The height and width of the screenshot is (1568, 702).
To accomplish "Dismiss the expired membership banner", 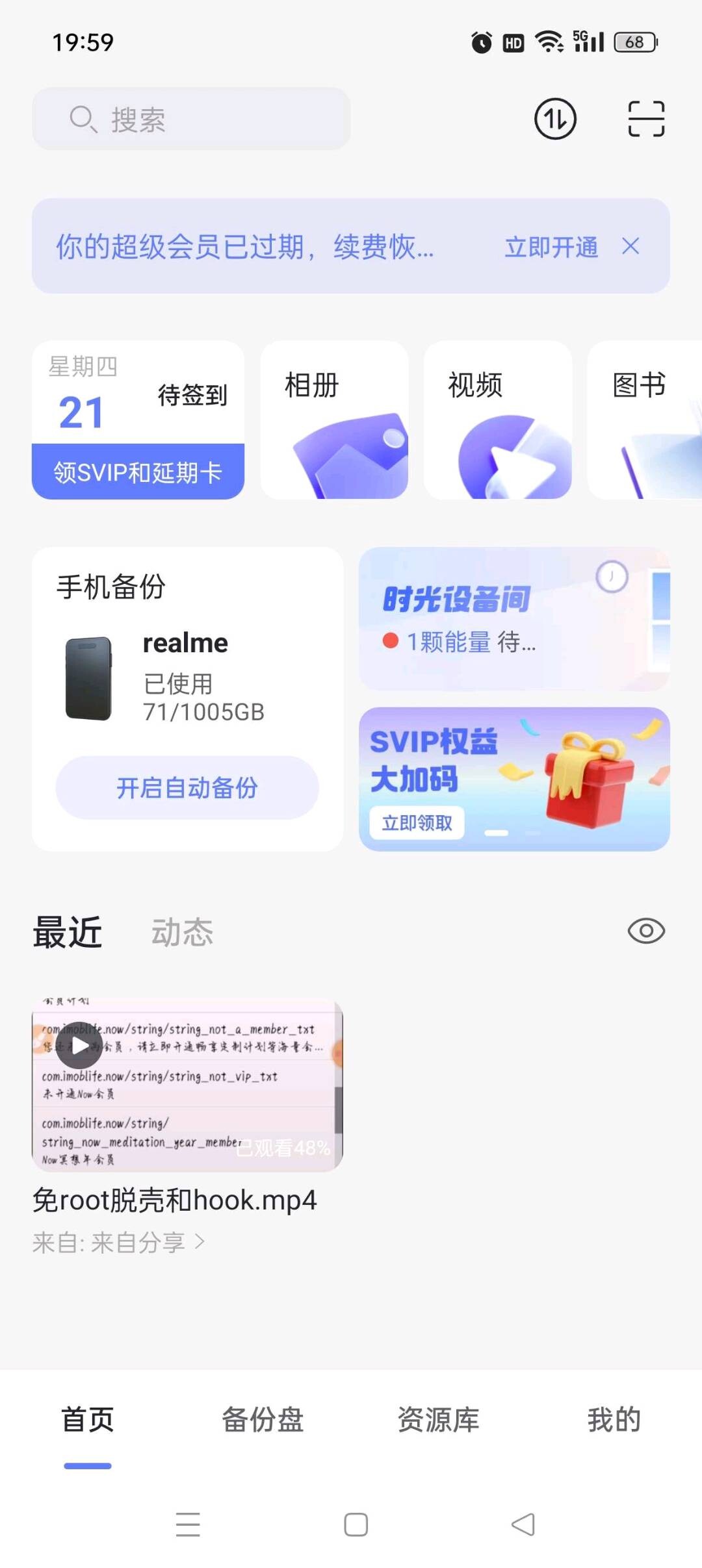I will pos(630,247).
